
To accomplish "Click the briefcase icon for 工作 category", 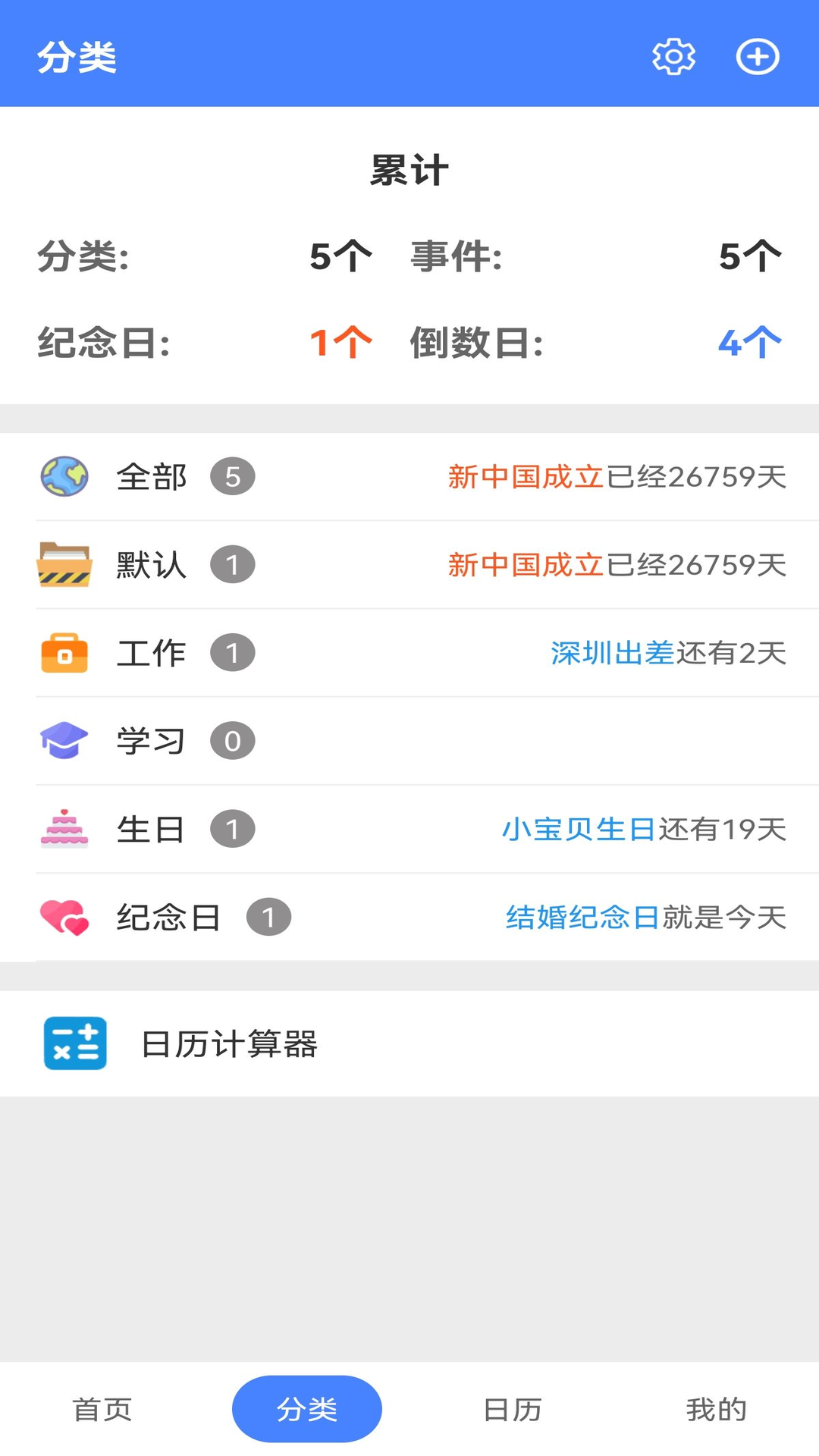I will (x=64, y=652).
